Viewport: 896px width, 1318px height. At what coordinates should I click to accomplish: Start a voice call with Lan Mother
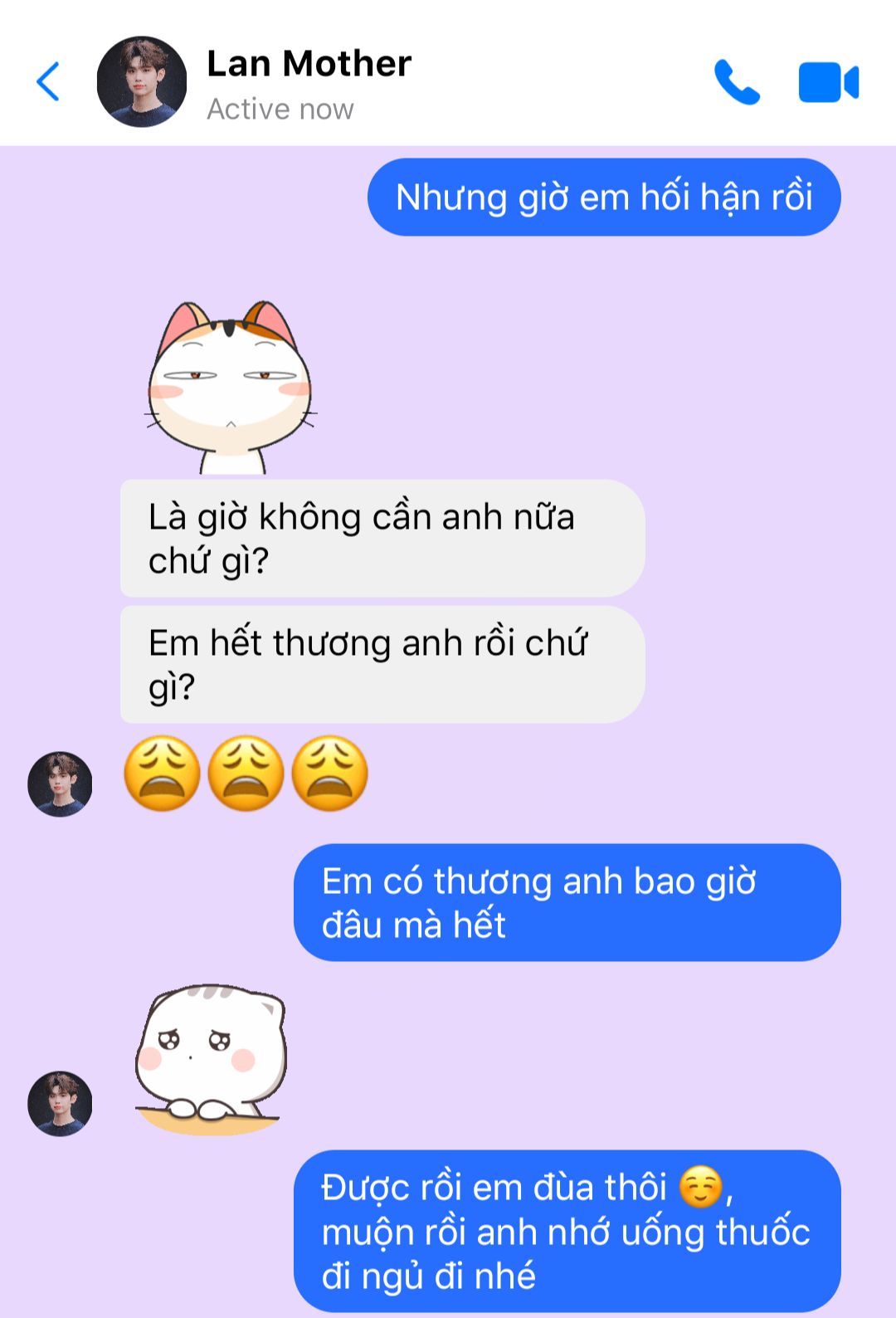click(737, 82)
